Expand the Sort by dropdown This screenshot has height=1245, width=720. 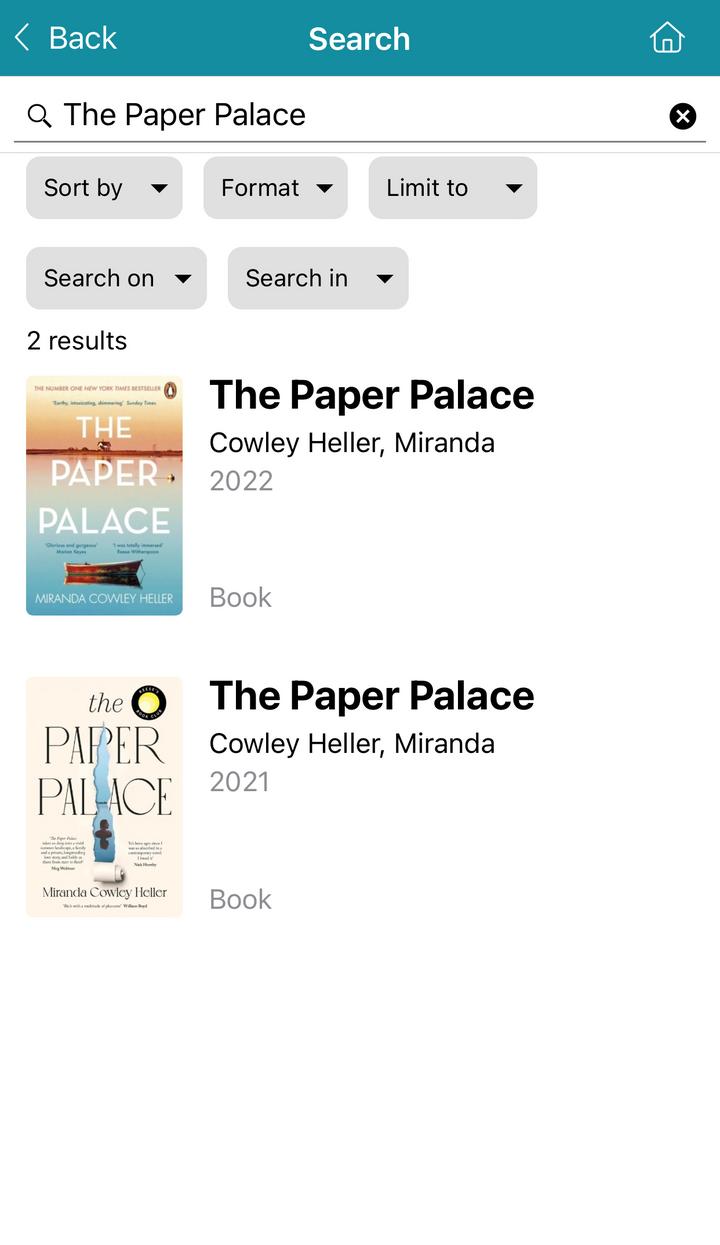(104, 188)
